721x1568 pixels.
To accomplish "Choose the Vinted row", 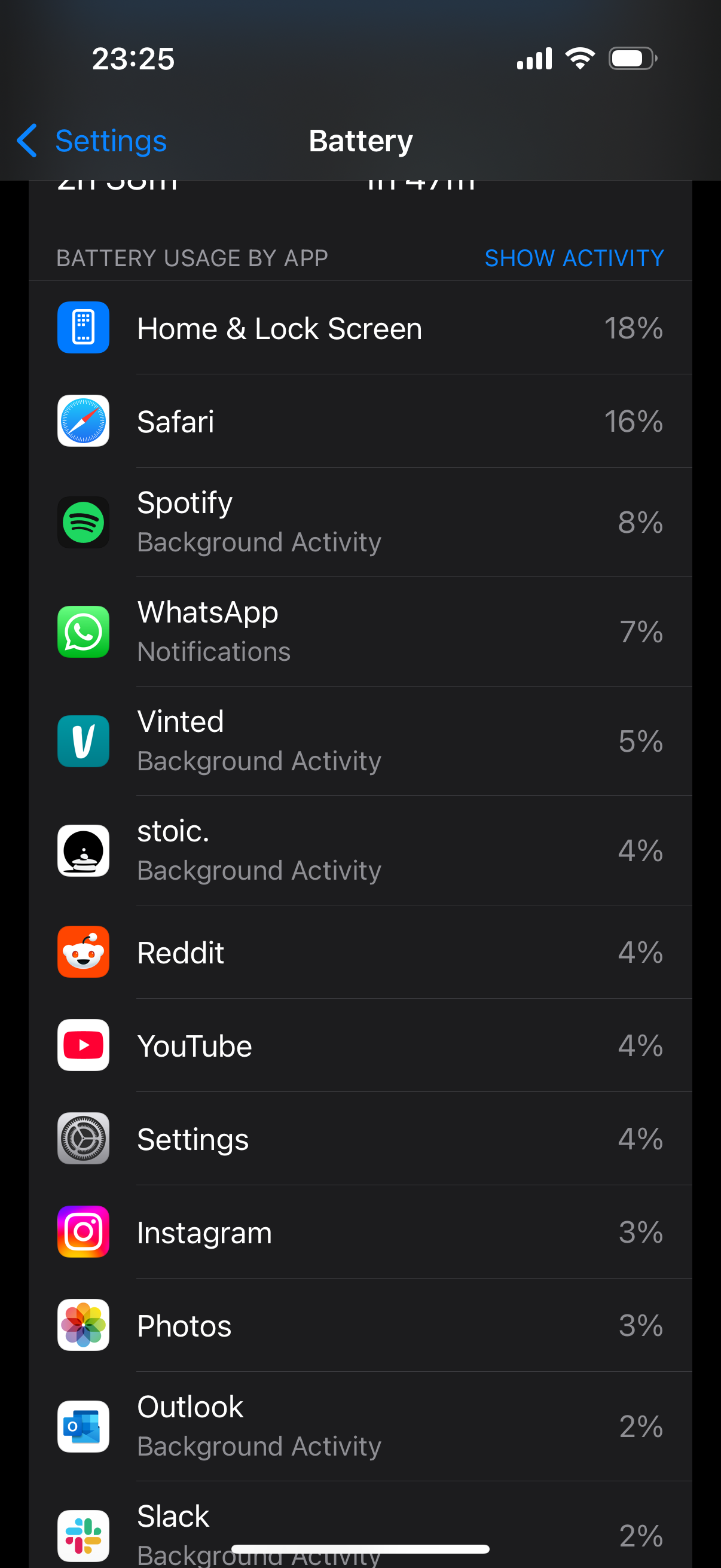I will 360,742.
